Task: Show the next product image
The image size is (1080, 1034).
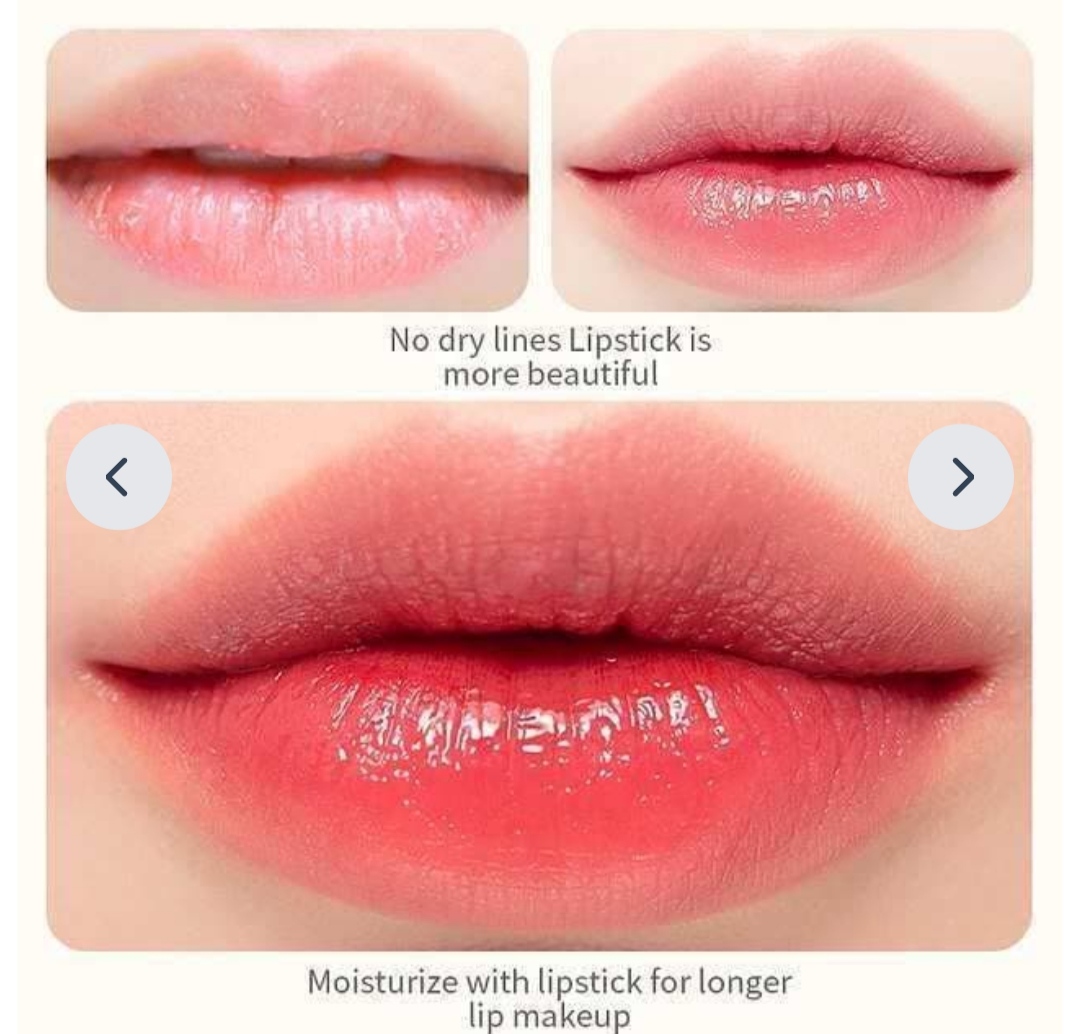Action: pyautogui.click(x=960, y=477)
